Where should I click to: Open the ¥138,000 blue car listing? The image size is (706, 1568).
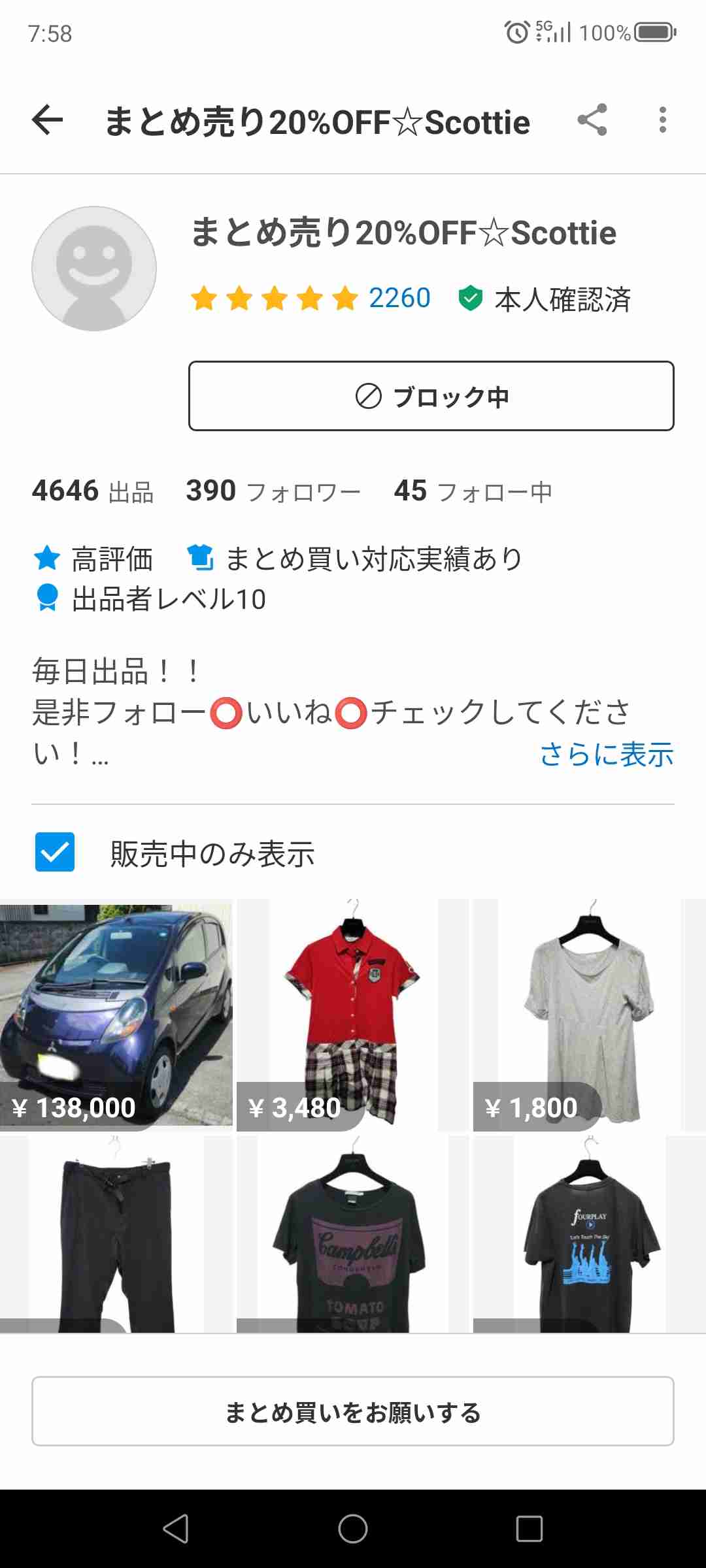pyautogui.click(x=116, y=1014)
